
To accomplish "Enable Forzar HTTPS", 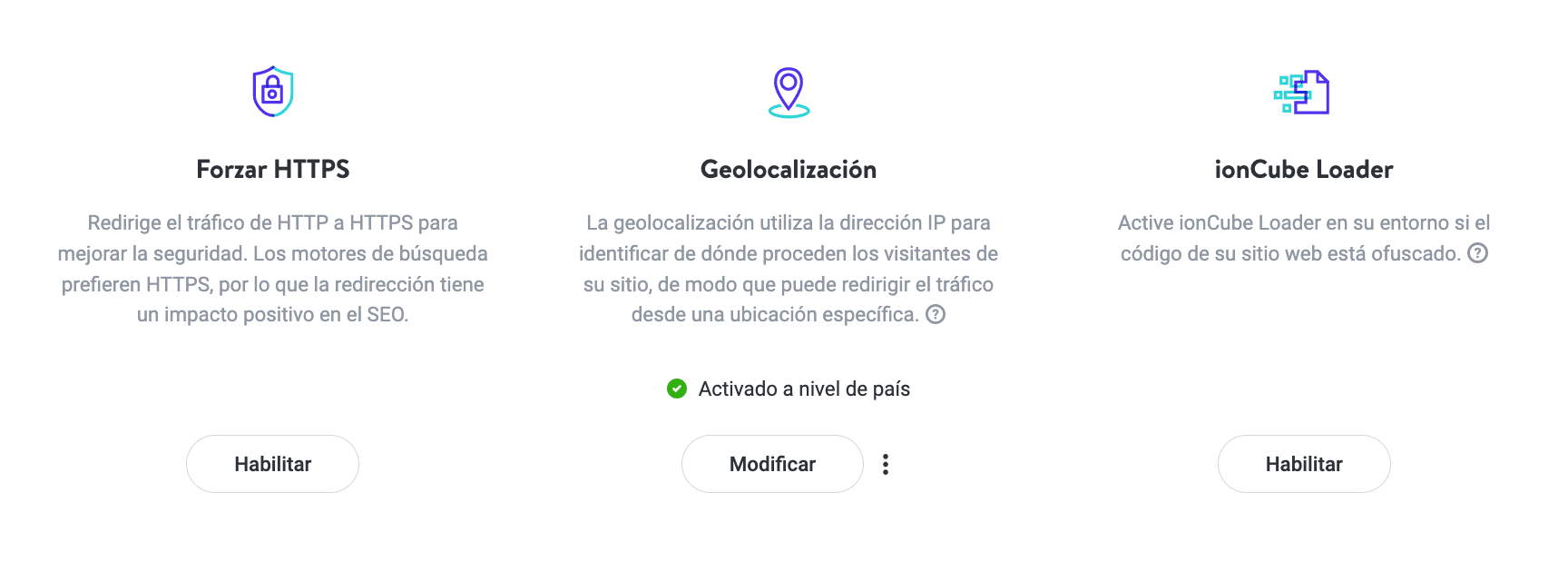I will (272, 464).
